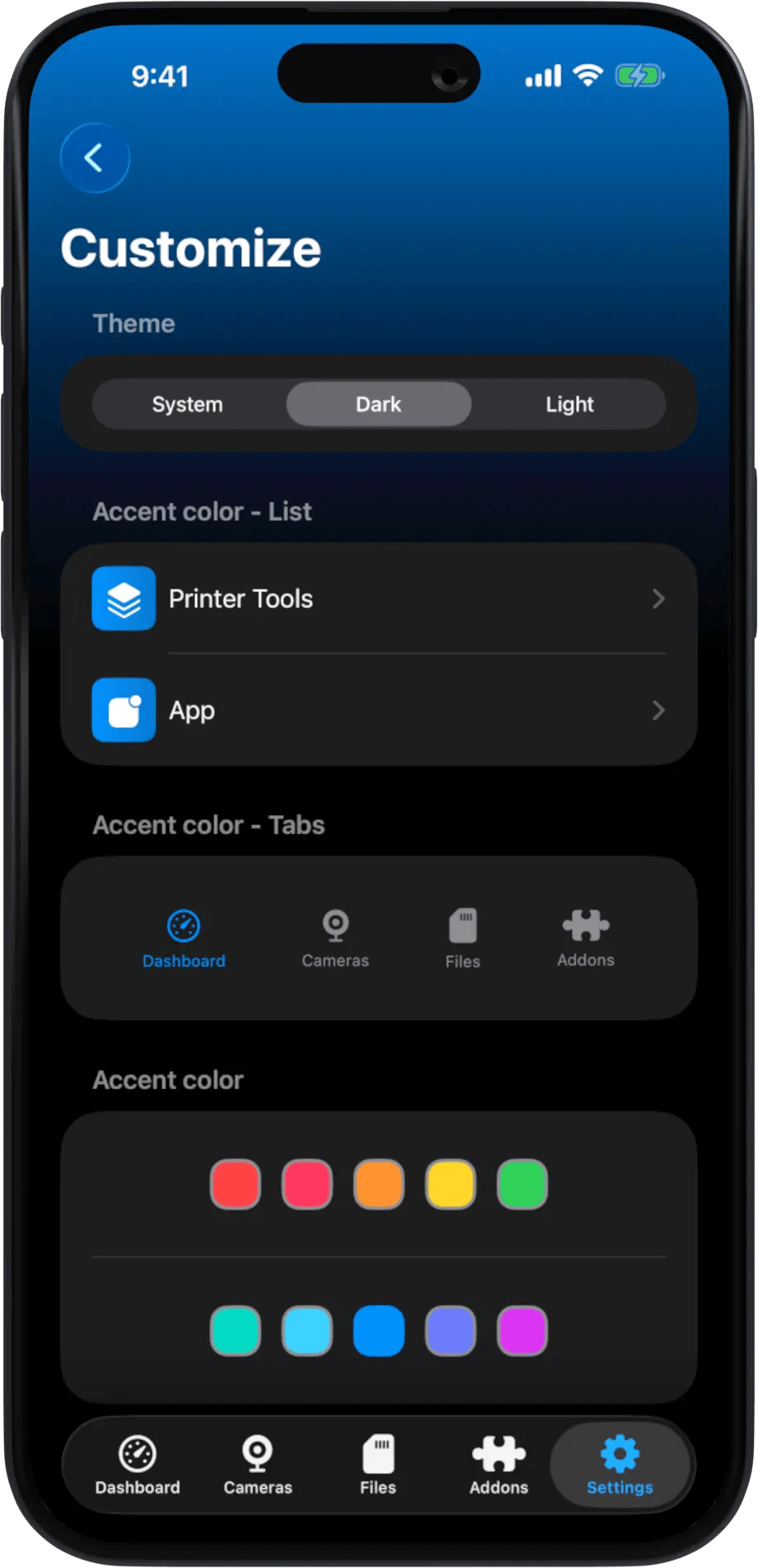Go back from the Customize screen
The width and height of the screenshot is (758, 1568).
coord(95,158)
